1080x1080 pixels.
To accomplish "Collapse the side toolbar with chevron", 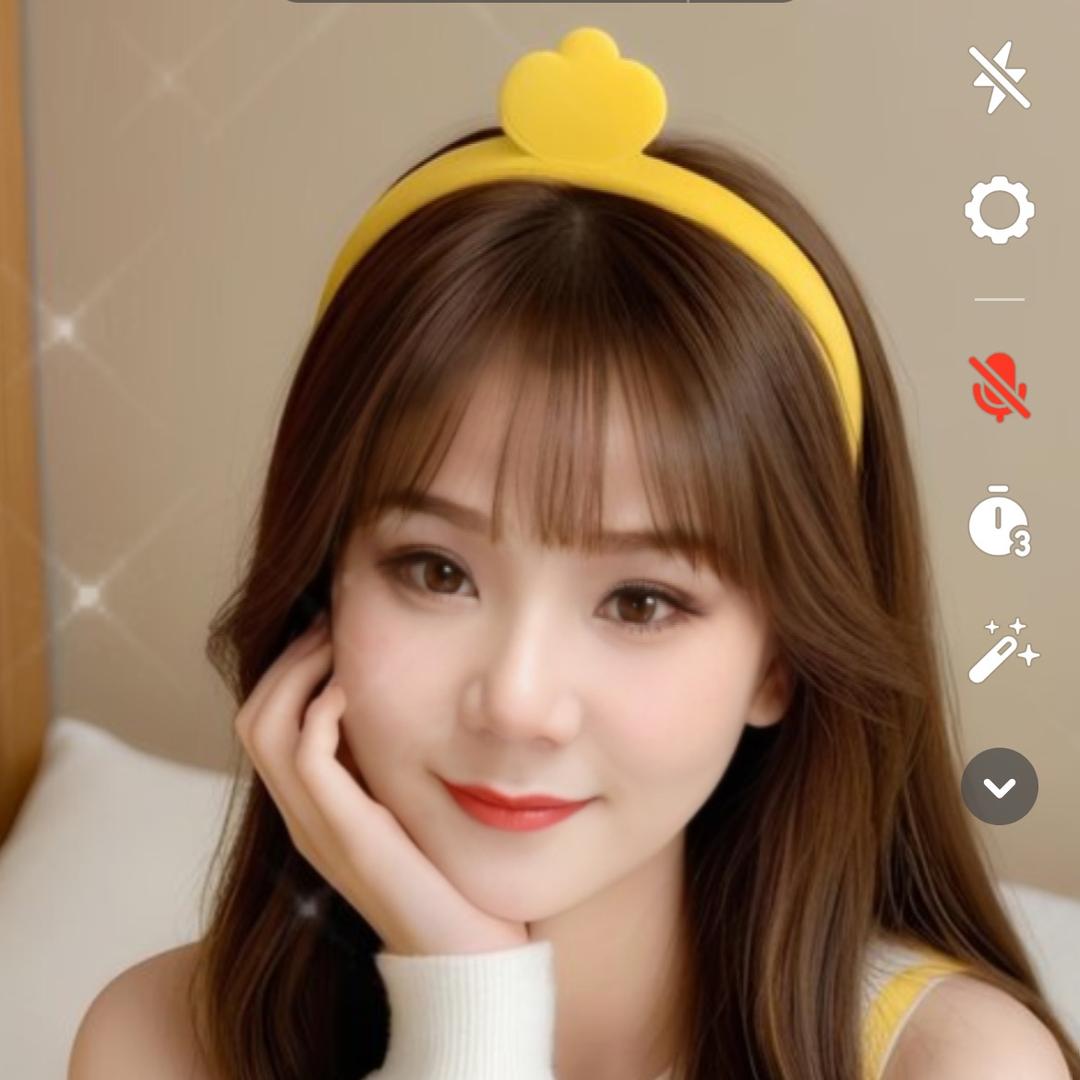I will pyautogui.click(x=999, y=786).
